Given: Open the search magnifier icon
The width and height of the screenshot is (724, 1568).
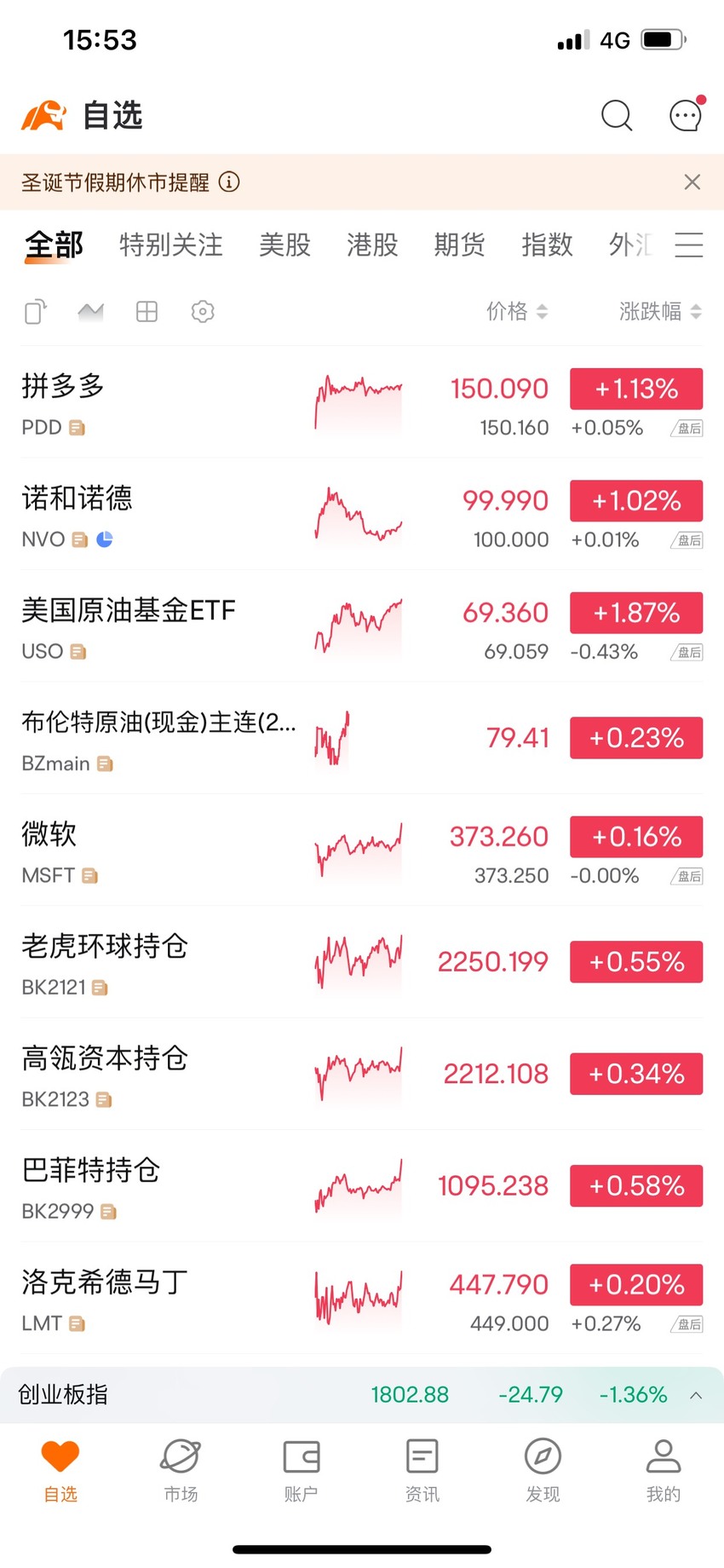Looking at the screenshot, I should [617, 115].
